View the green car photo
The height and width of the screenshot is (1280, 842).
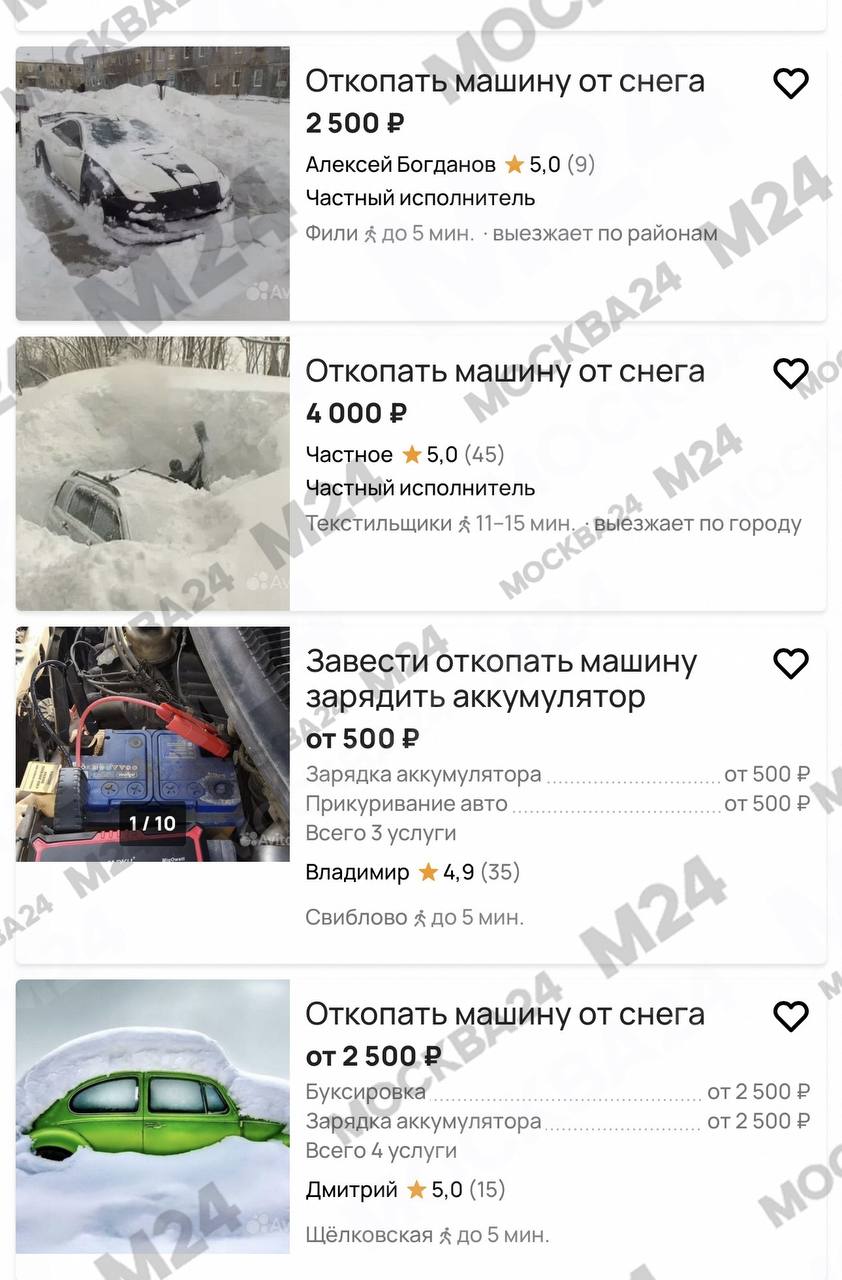[x=152, y=1115]
